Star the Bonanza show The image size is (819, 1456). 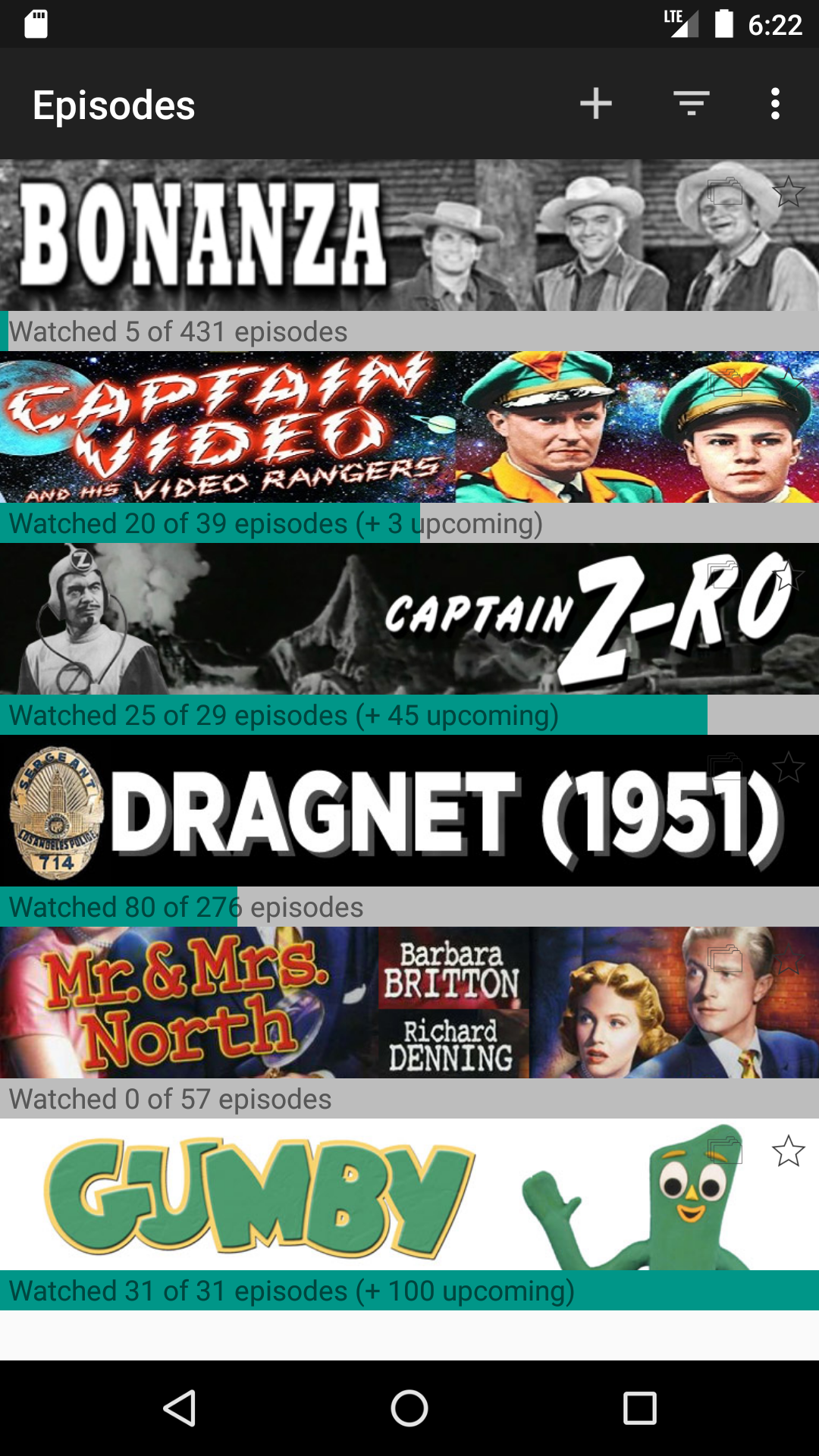tap(789, 192)
